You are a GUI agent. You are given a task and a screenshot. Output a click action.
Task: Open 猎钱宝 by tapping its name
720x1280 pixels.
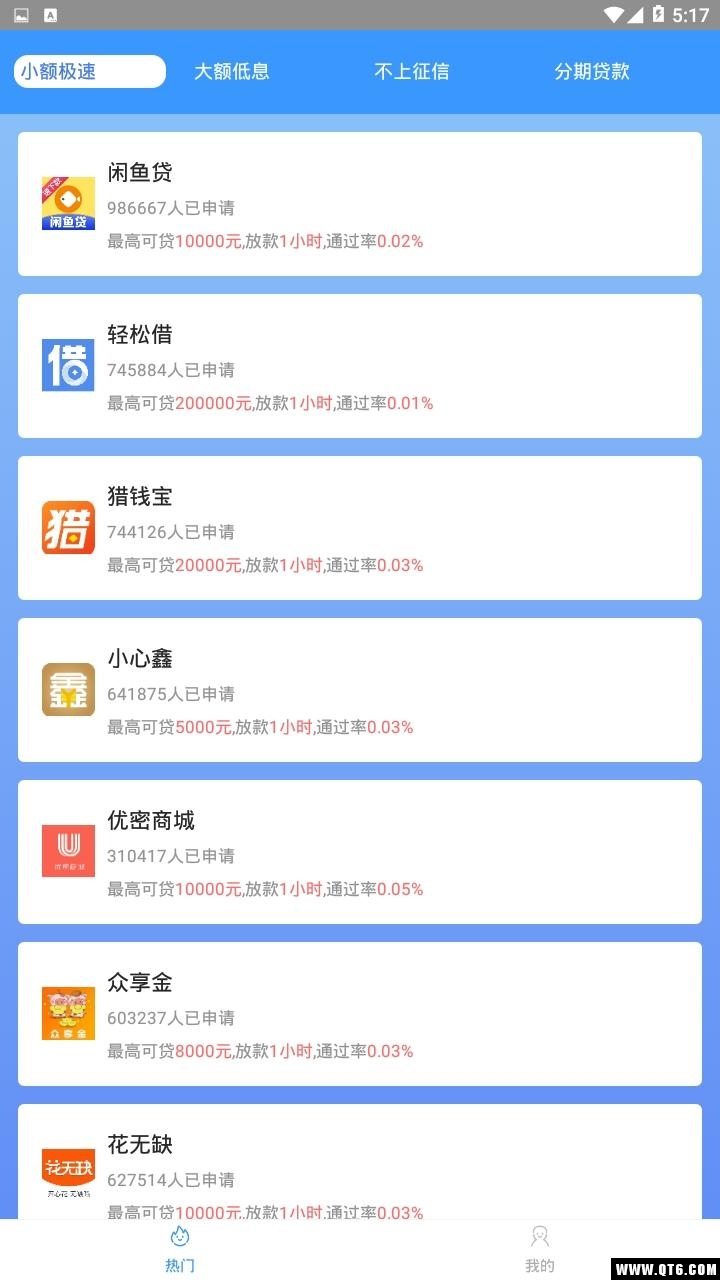point(138,496)
